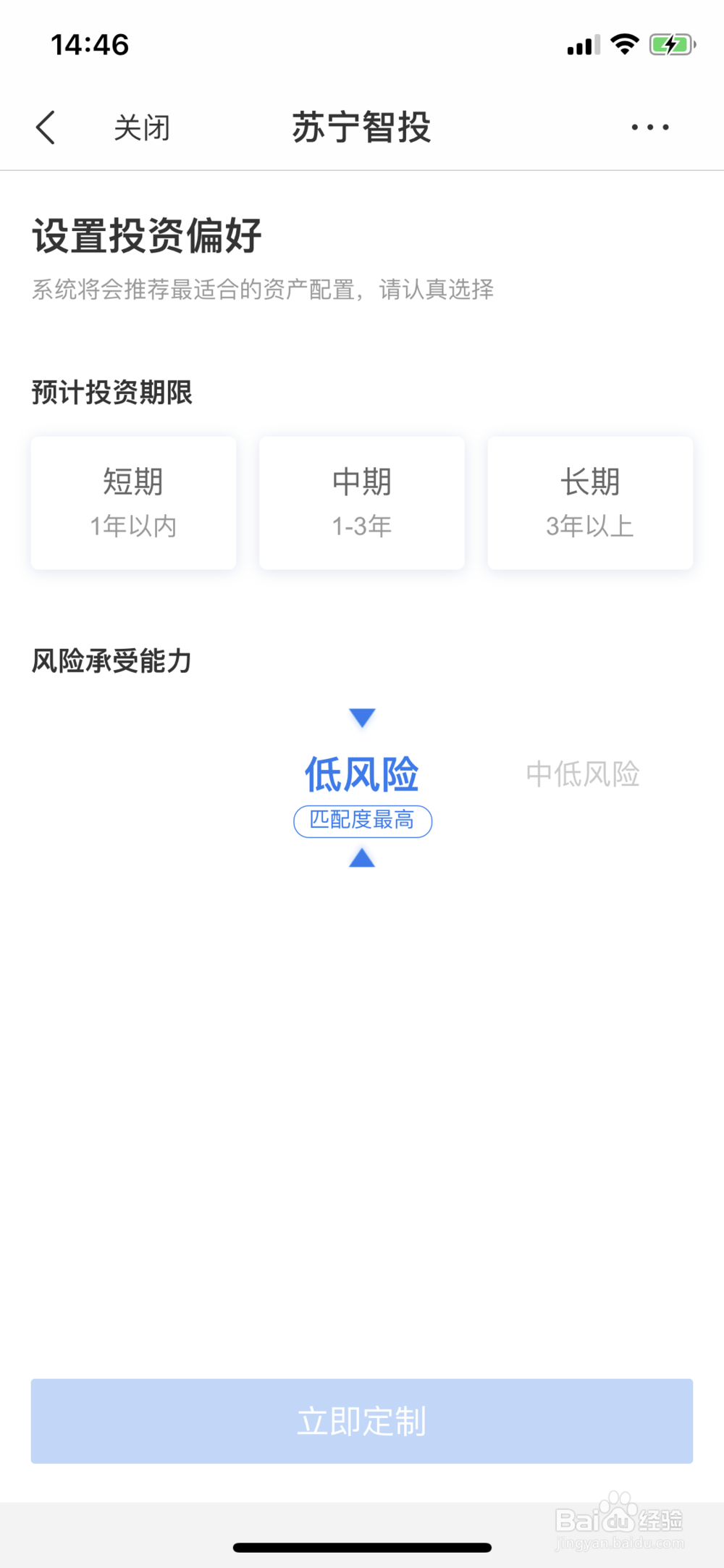Adjust the risk tolerance selector control

(363, 789)
